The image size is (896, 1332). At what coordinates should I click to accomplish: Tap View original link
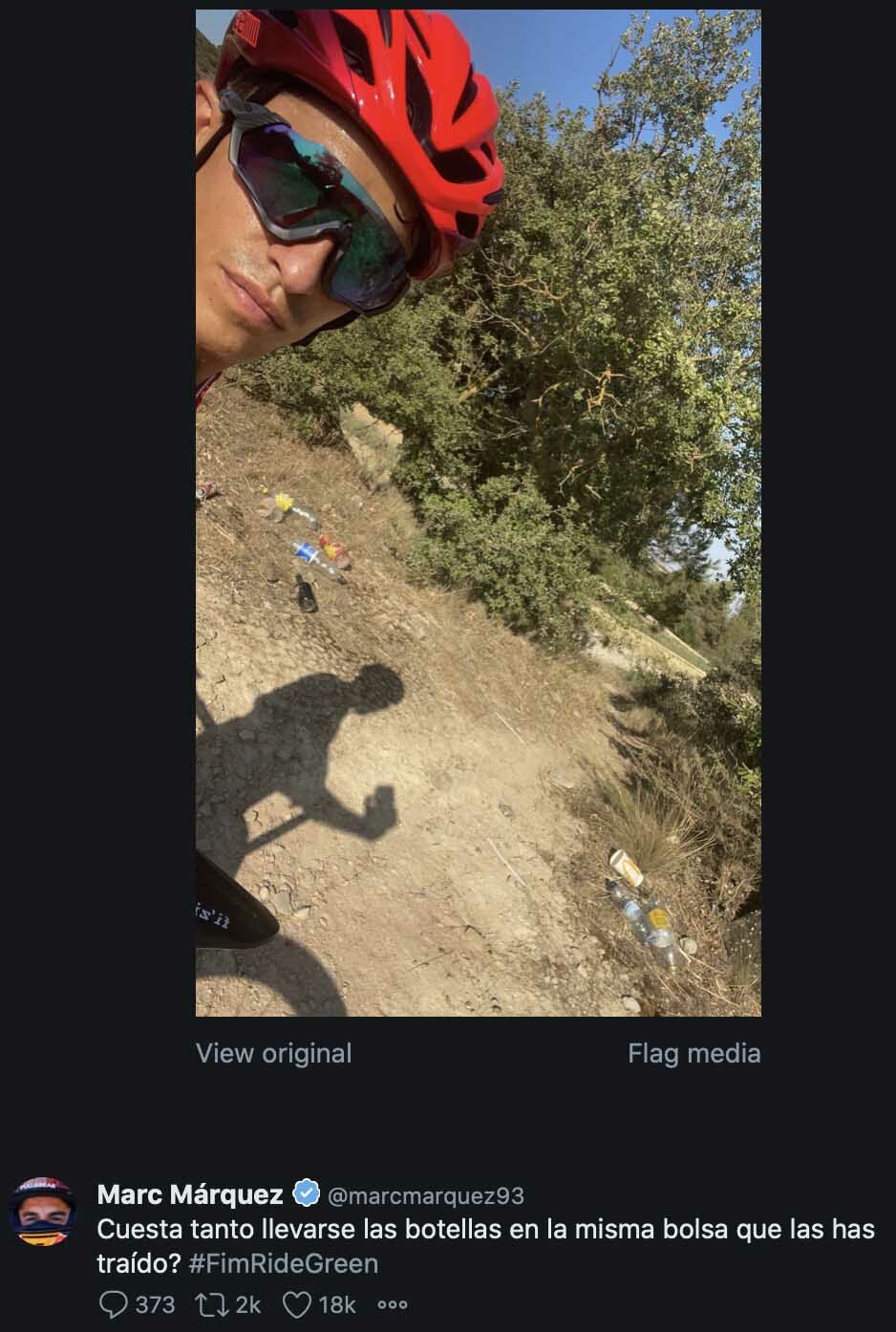click(273, 1053)
